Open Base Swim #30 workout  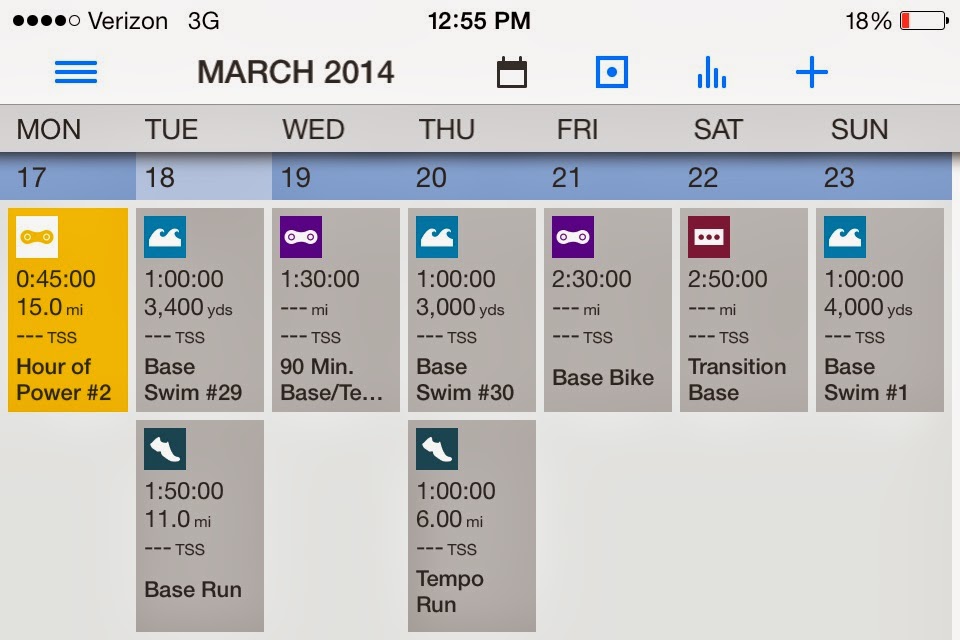click(x=472, y=310)
